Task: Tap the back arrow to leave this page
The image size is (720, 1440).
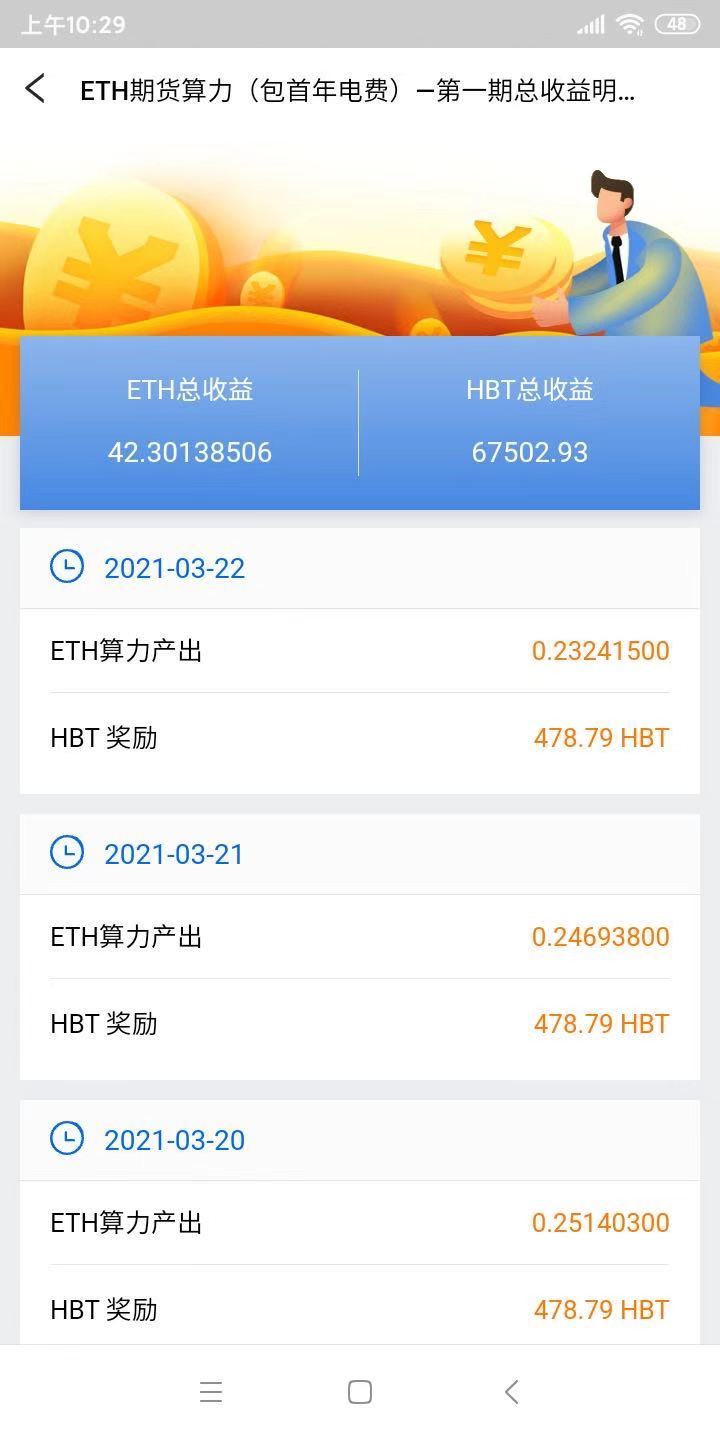Action: (36, 89)
